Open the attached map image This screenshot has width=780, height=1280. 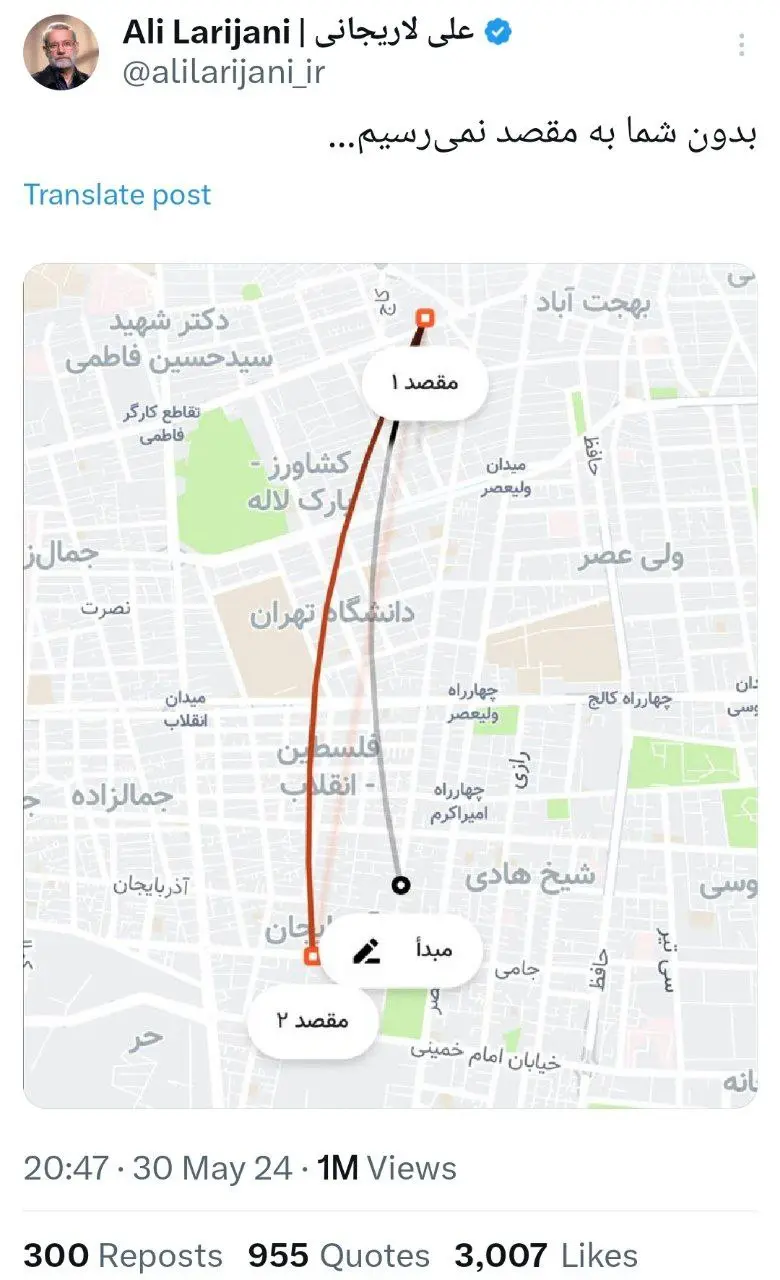[x=390, y=685]
